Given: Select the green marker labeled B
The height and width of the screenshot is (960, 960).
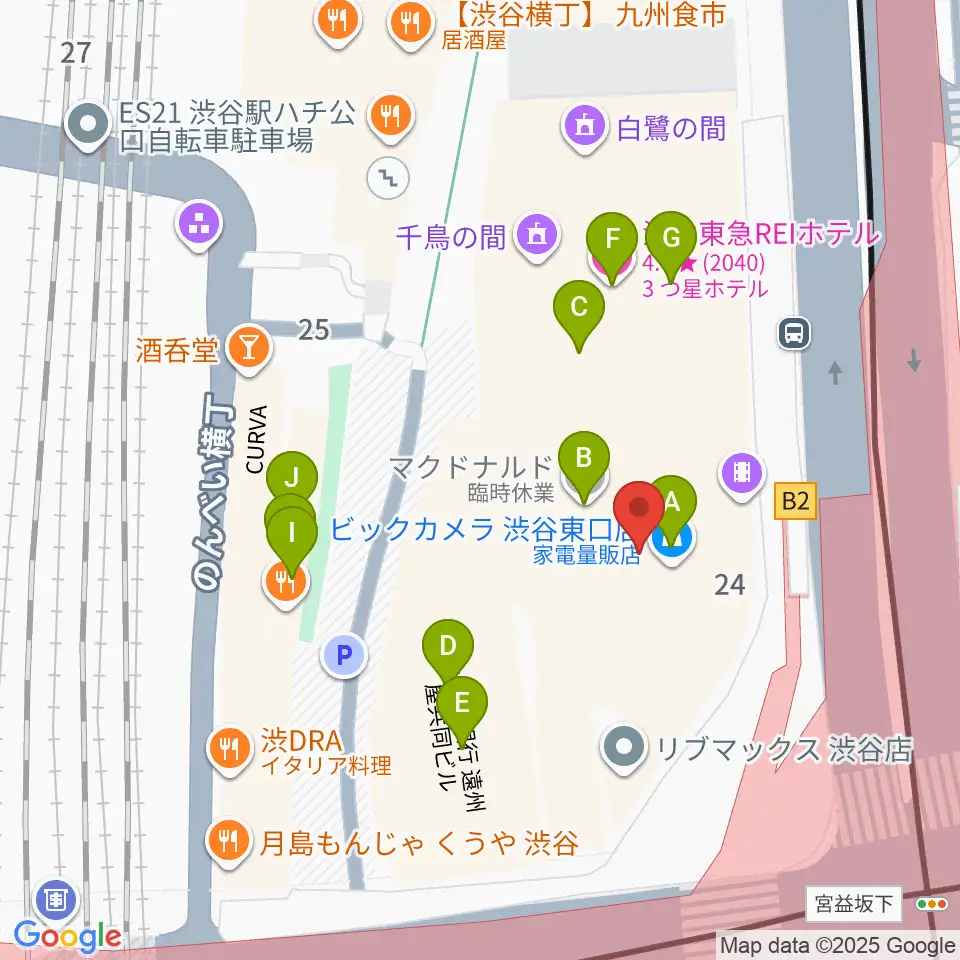Looking at the screenshot, I should [x=584, y=465].
